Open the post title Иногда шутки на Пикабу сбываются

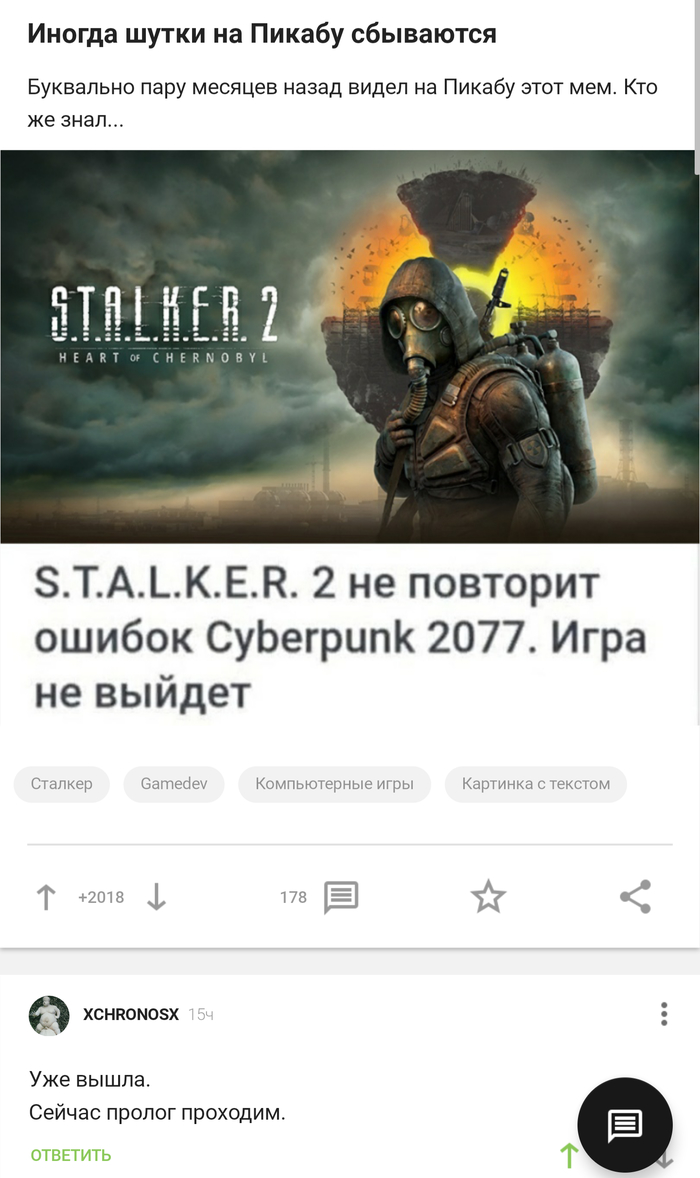pos(262,34)
